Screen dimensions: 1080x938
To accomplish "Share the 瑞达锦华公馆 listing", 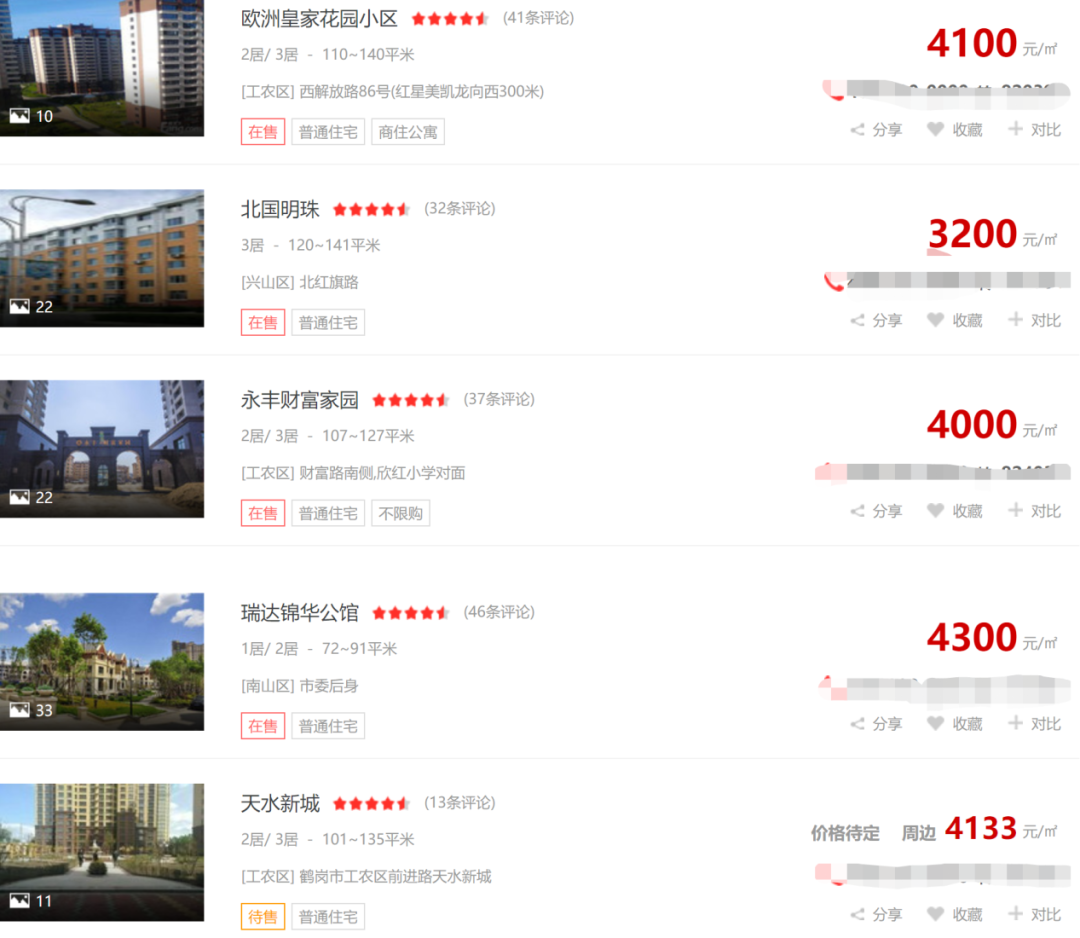I will [876, 724].
